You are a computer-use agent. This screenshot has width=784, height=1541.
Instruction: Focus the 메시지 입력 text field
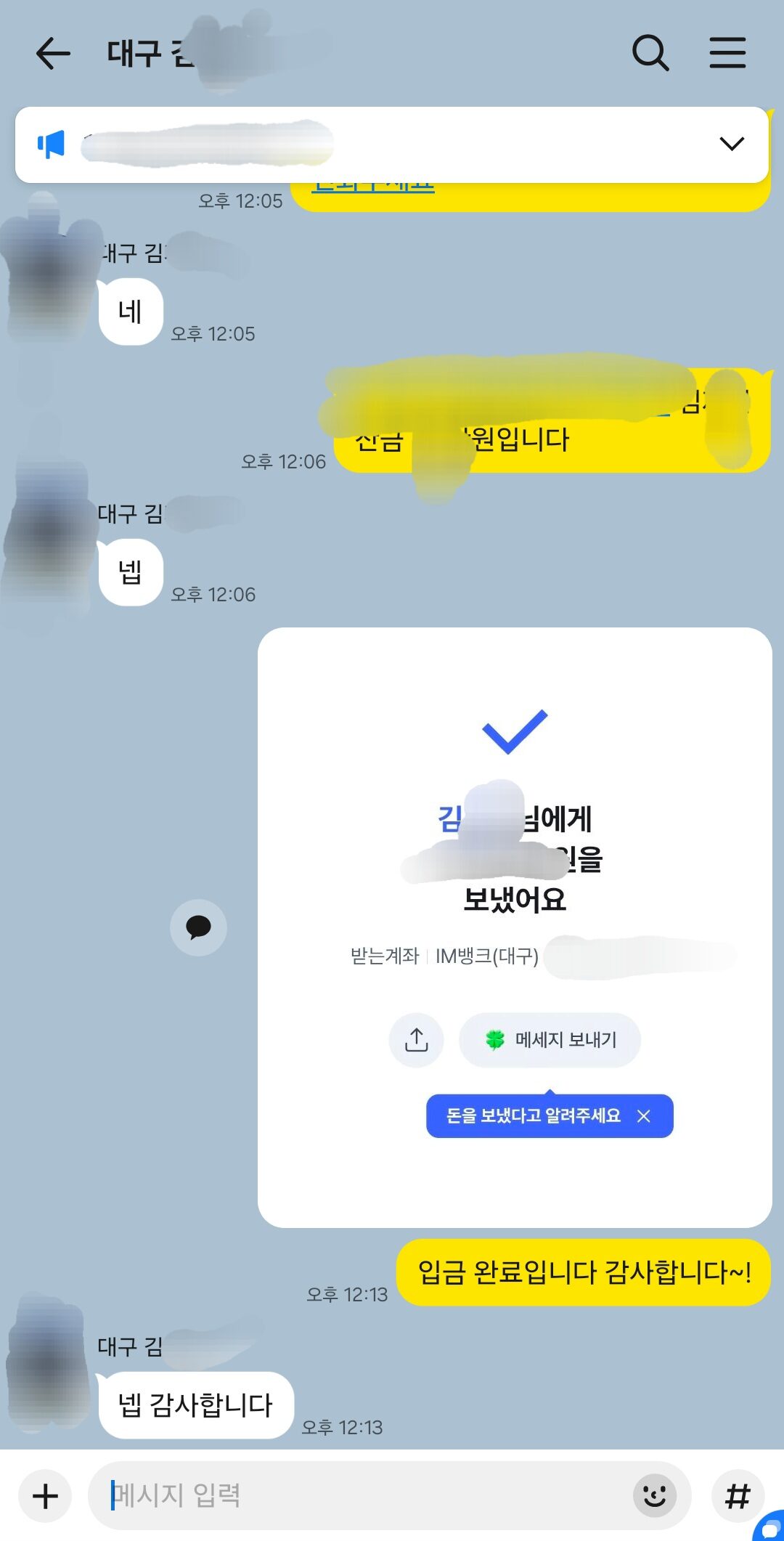pos(363,1495)
